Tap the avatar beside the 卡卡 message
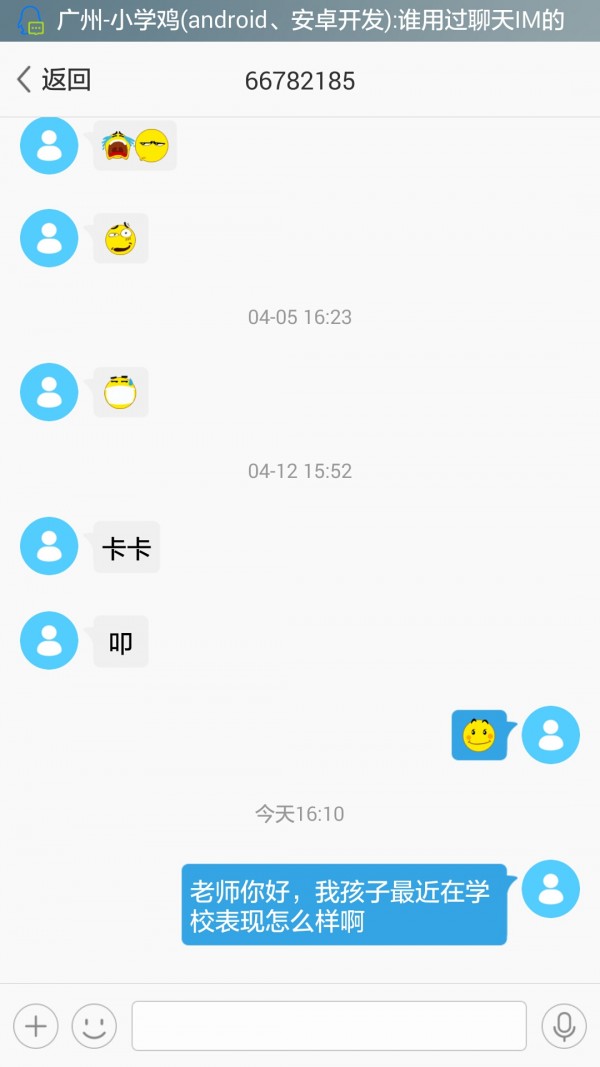Screen dimensions: 600x1067 pos(49,546)
